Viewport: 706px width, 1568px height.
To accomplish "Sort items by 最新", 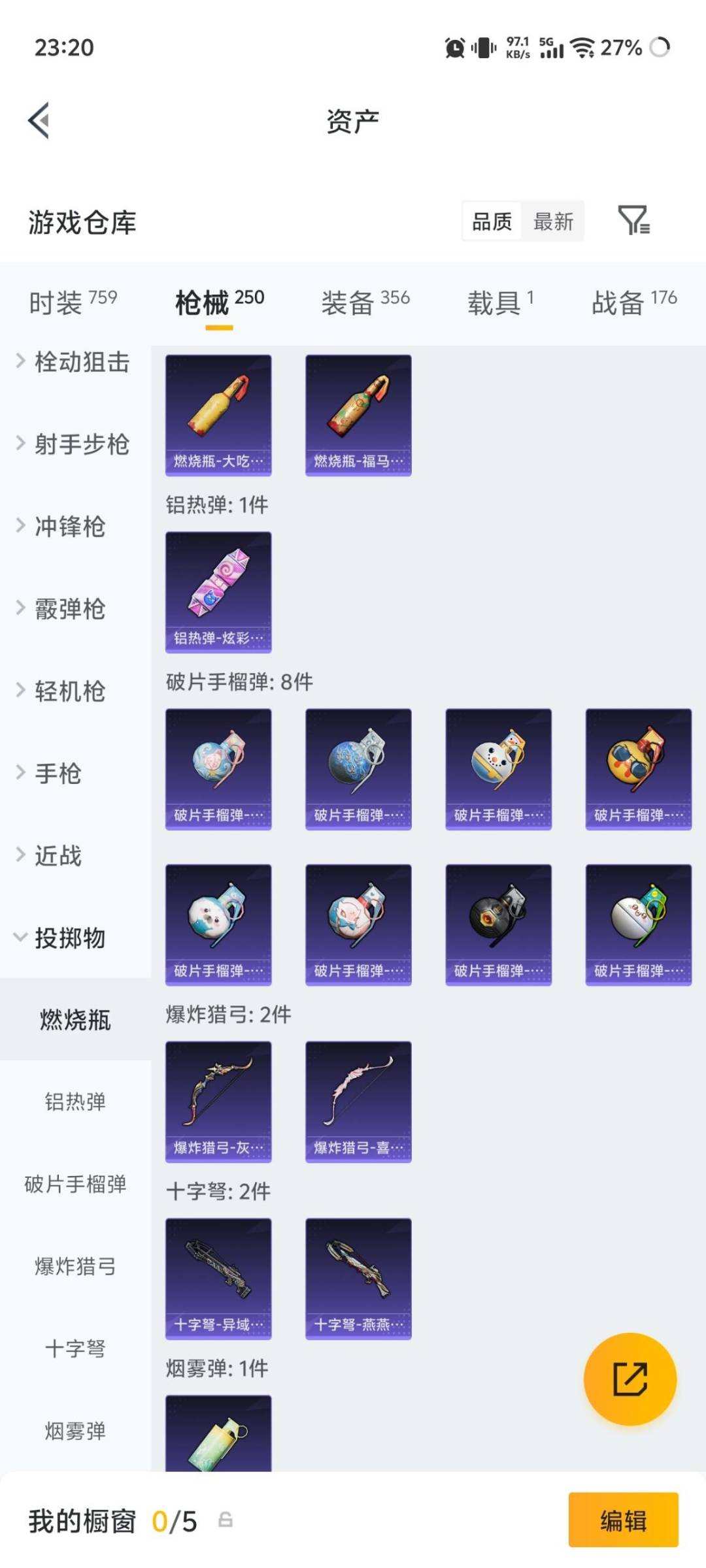I will (x=553, y=221).
